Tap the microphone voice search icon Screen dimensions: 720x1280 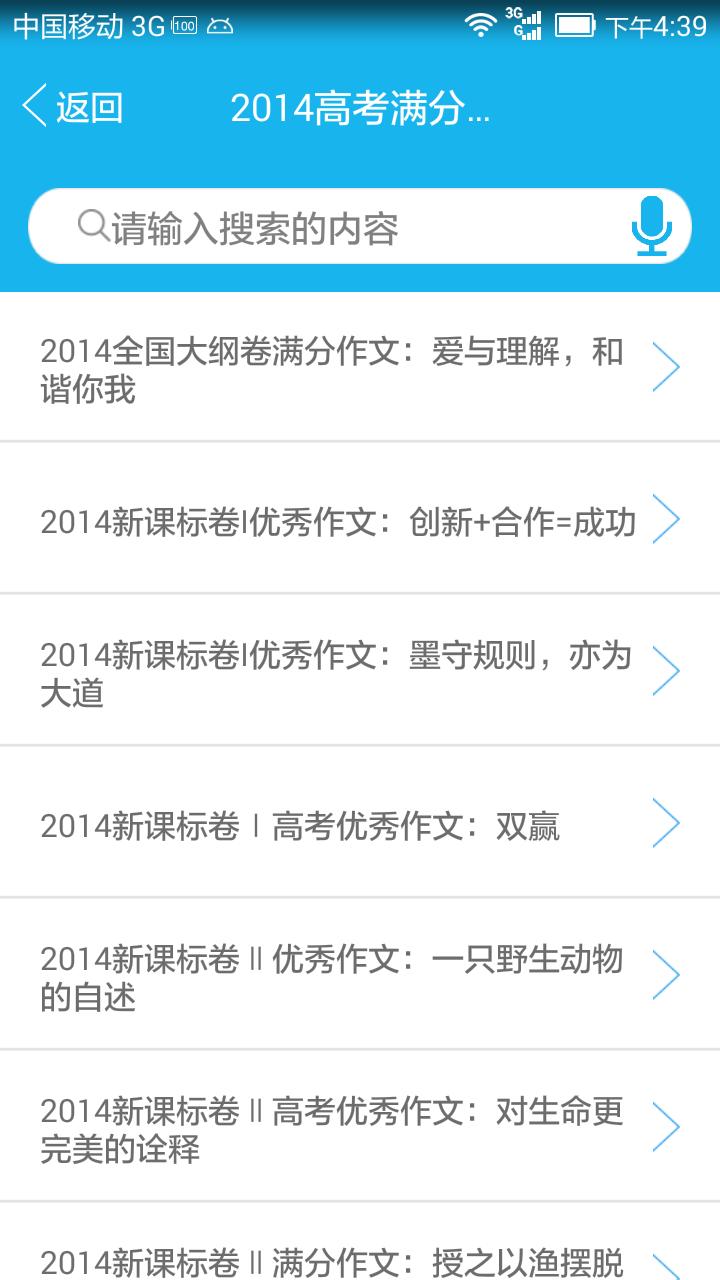[x=650, y=226]
